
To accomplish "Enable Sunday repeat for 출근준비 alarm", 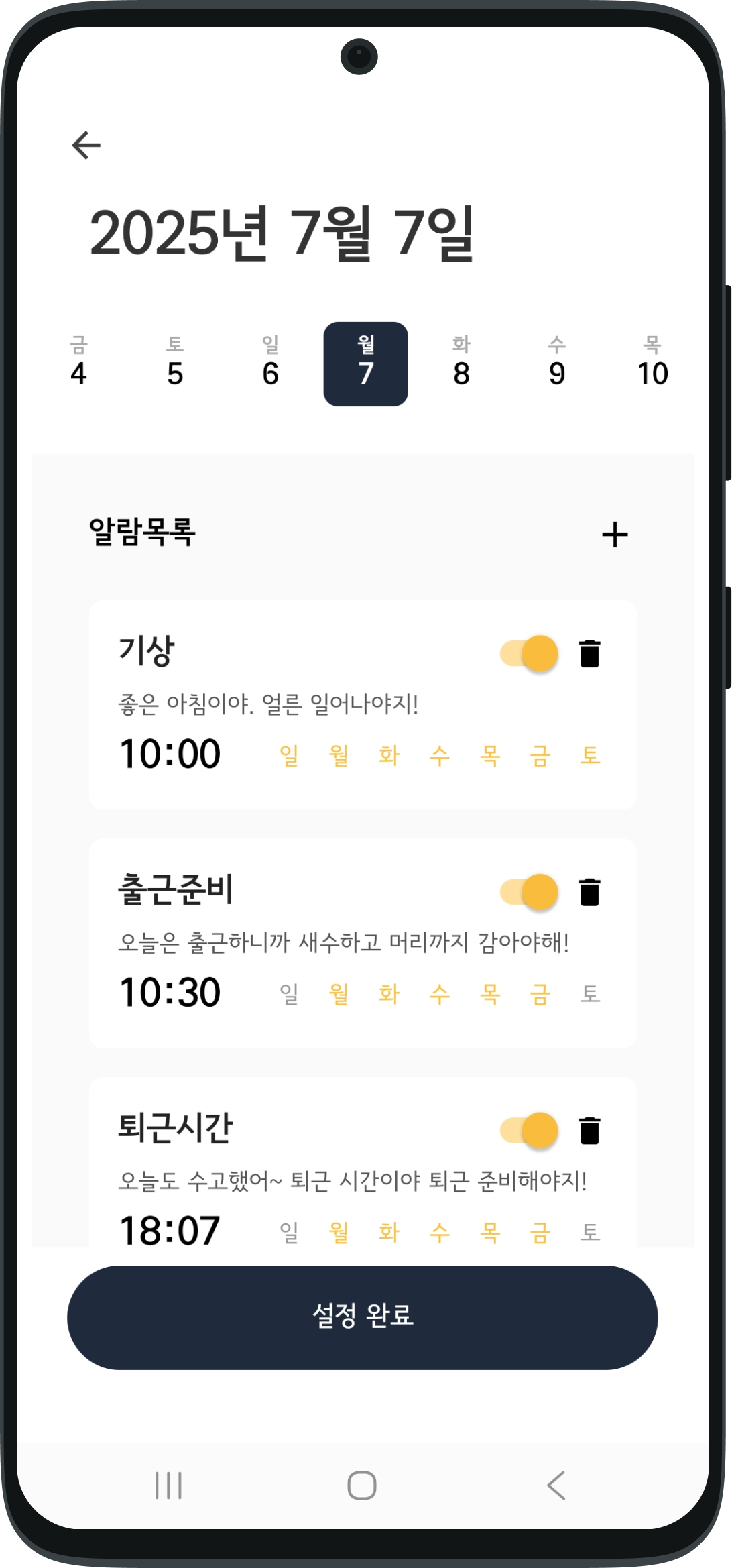I will coord(288,993).
